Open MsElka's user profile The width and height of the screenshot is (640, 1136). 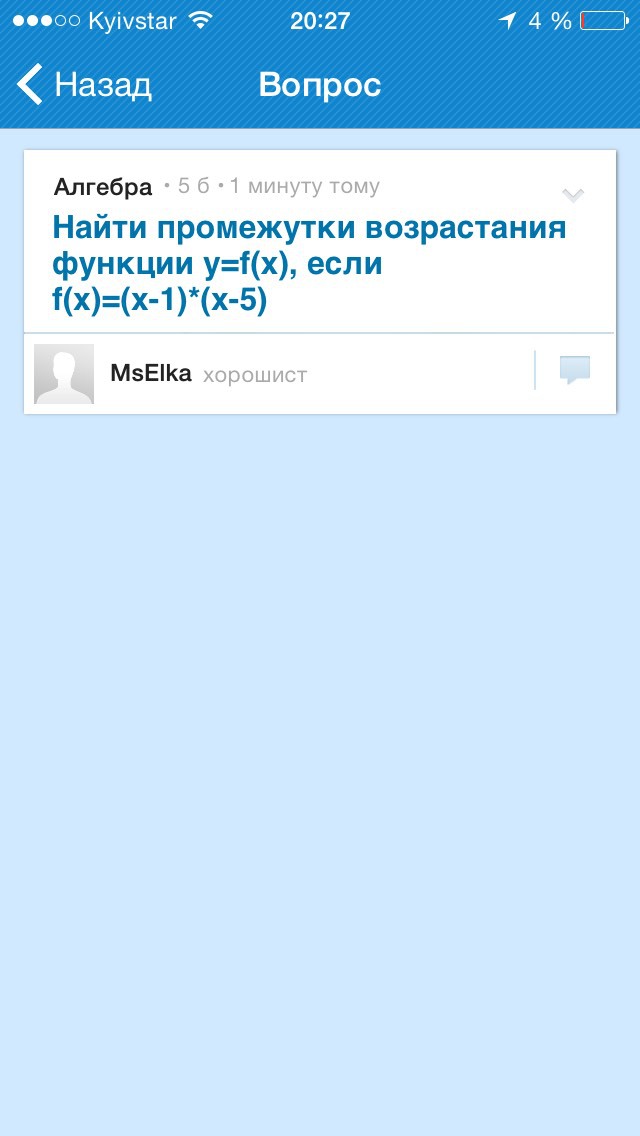pyautogui.click(x=150, y=374)
